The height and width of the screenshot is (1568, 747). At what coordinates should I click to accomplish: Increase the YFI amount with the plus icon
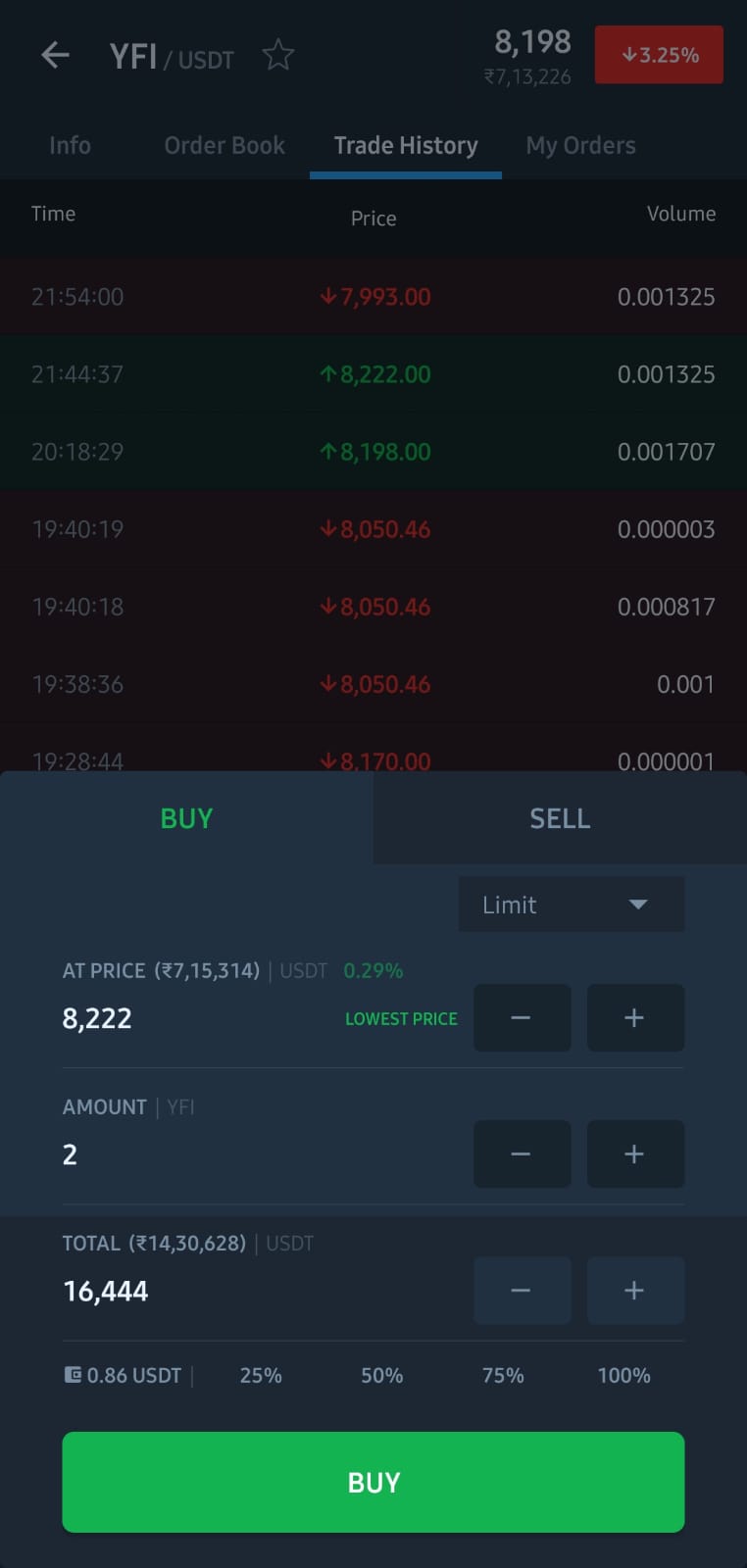coord(635,1153)
